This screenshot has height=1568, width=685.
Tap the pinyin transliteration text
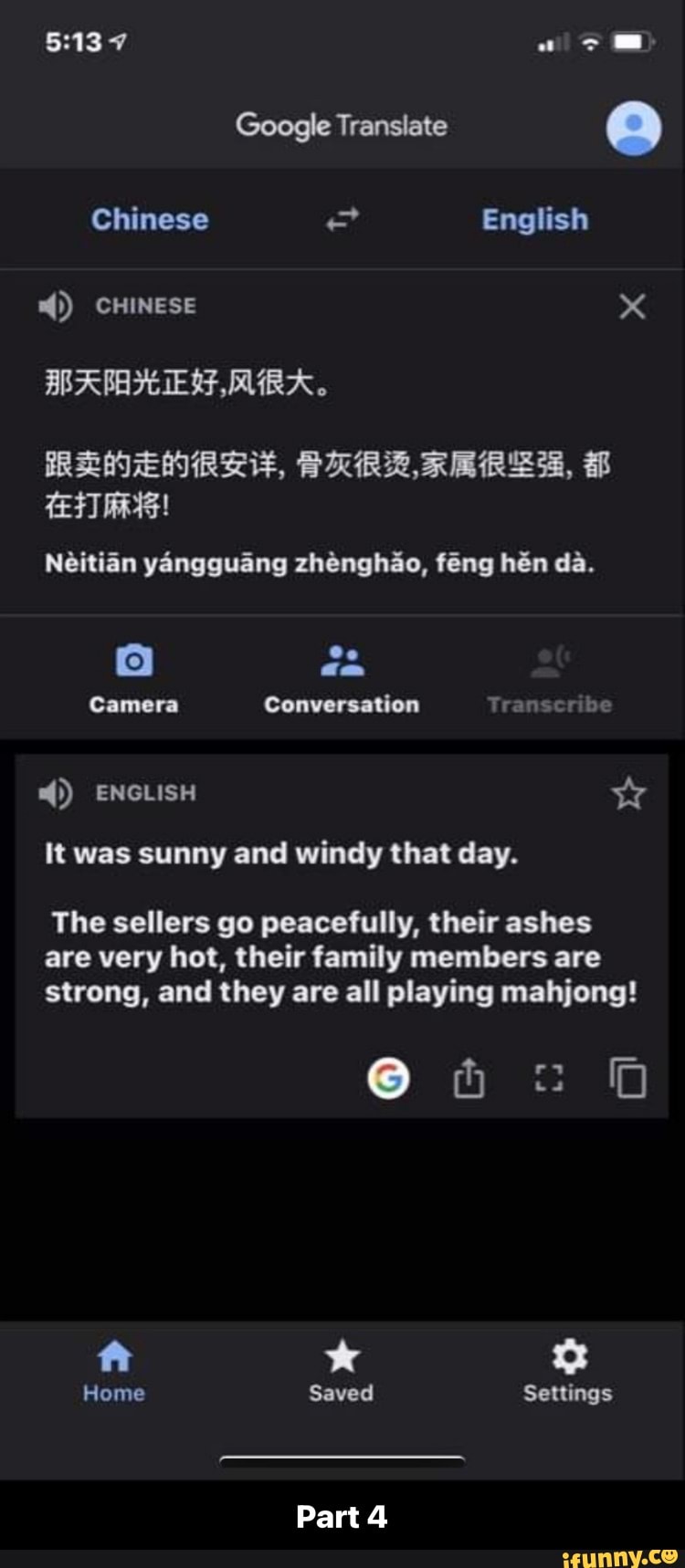point(321,564)
